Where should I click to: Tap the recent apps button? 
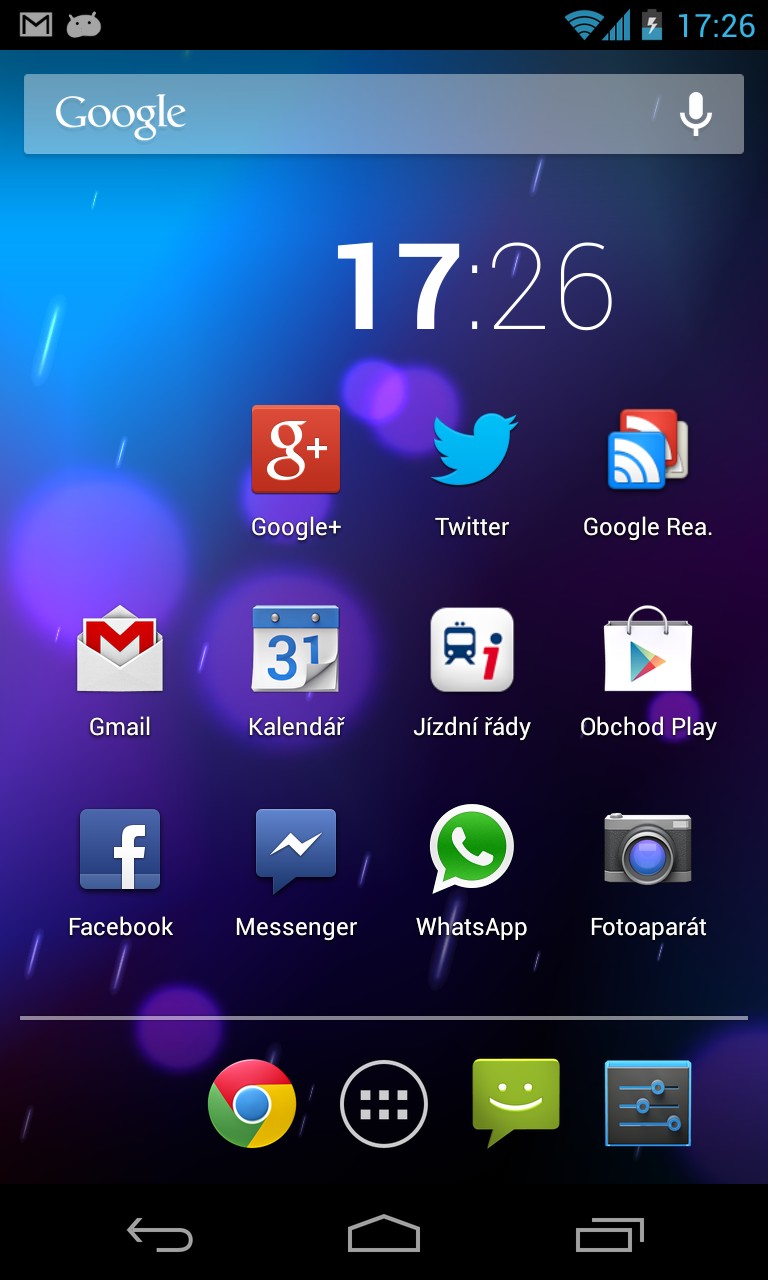[610, 1235]
